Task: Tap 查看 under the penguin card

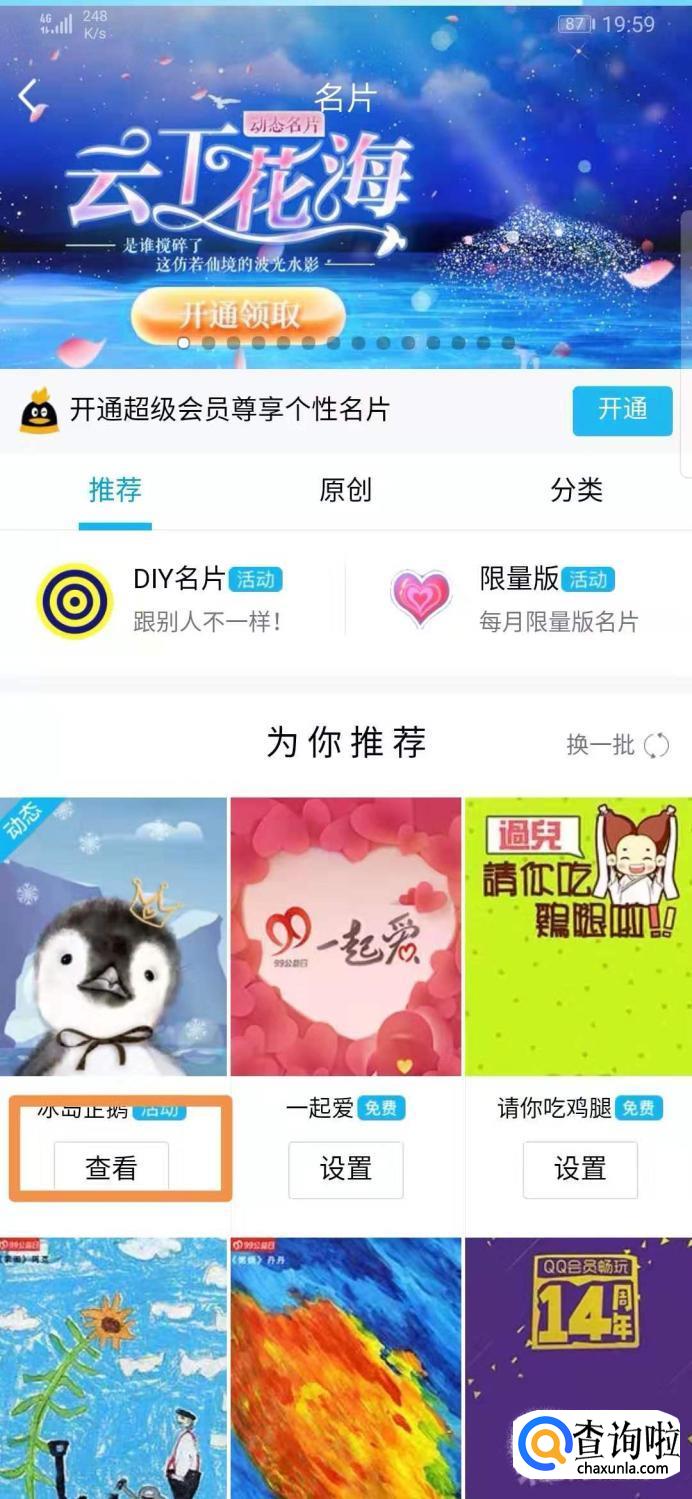Action: (111, 1168)
